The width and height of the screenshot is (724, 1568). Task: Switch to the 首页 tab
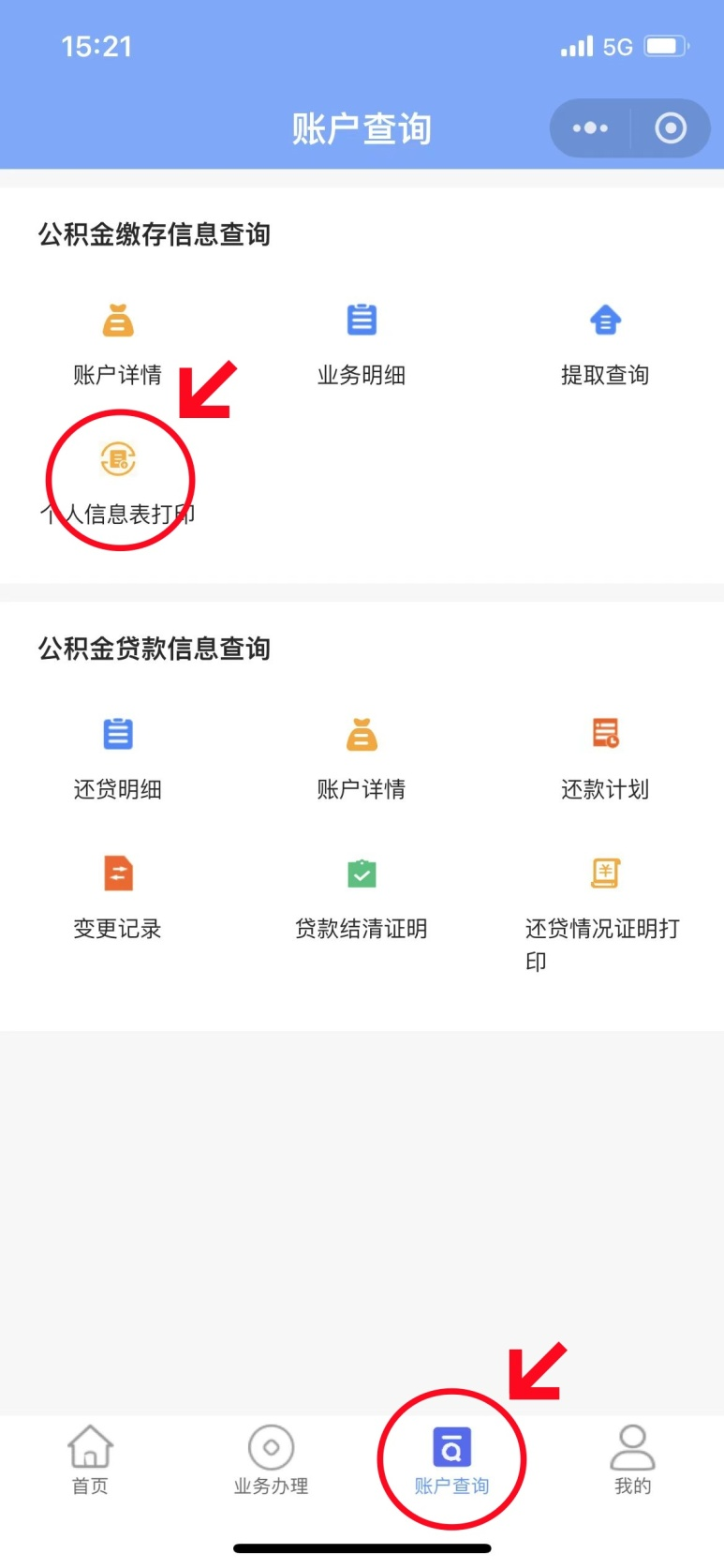tap(90, 1460)
